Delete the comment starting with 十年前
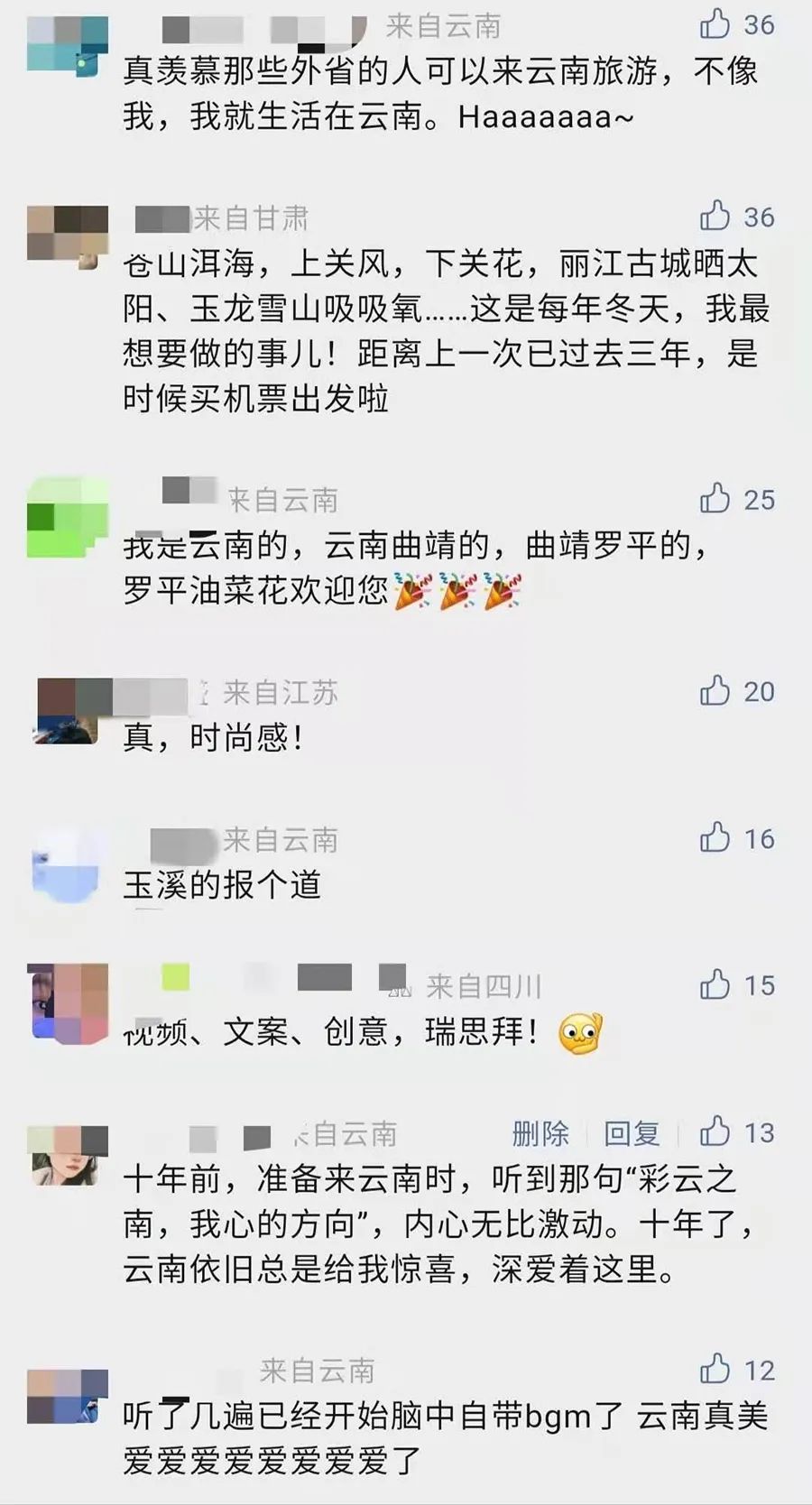812x1505 pixels. [540, 1132]
